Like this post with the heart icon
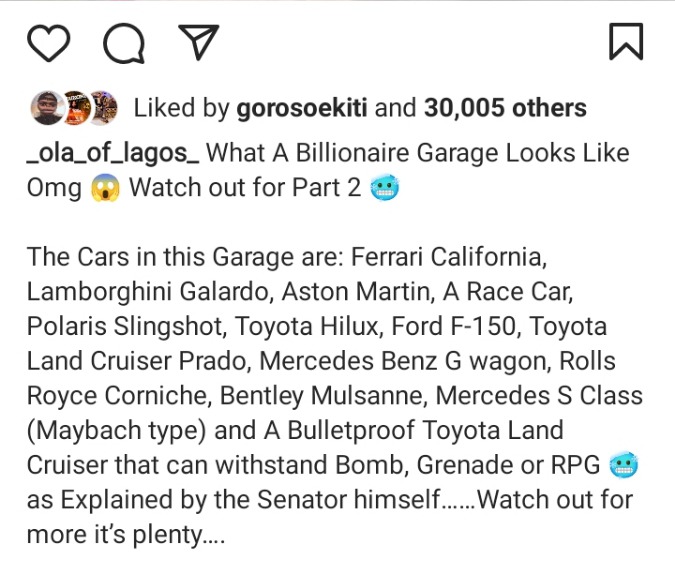675x583 pixels. pos(48,42)
